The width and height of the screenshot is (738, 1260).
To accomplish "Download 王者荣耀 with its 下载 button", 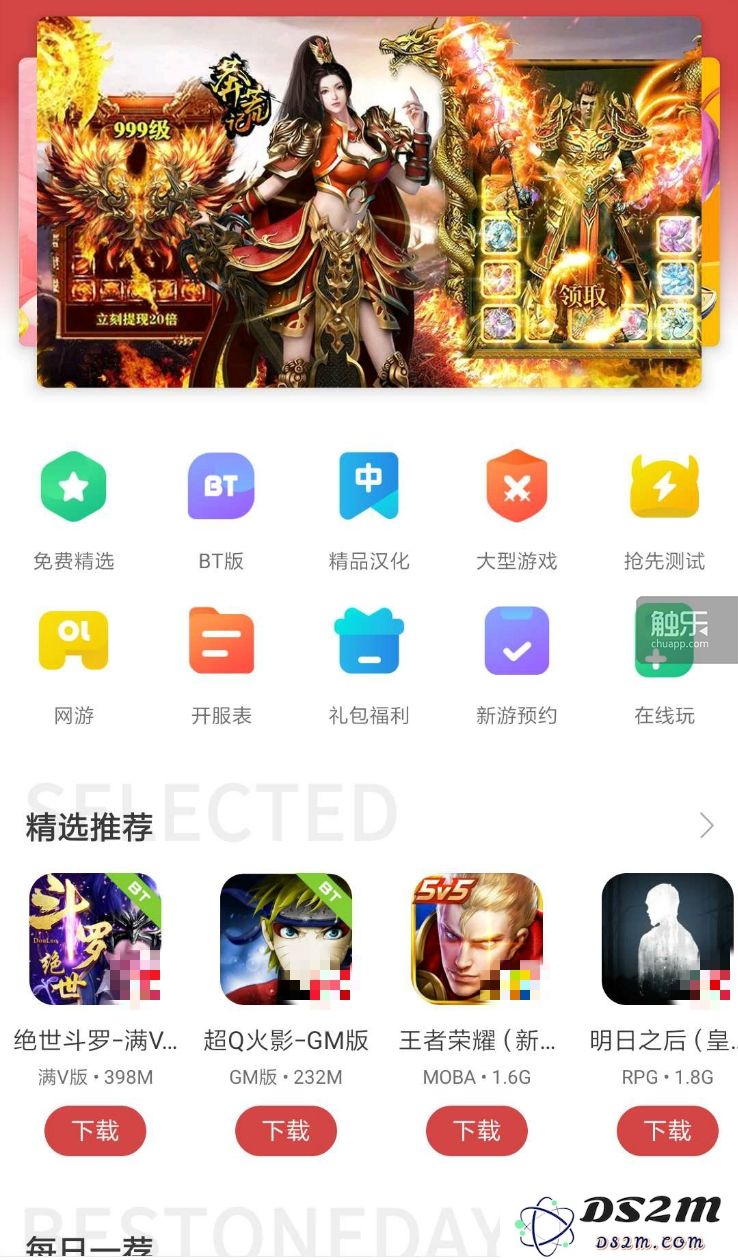I will [x=477, y=1131].
